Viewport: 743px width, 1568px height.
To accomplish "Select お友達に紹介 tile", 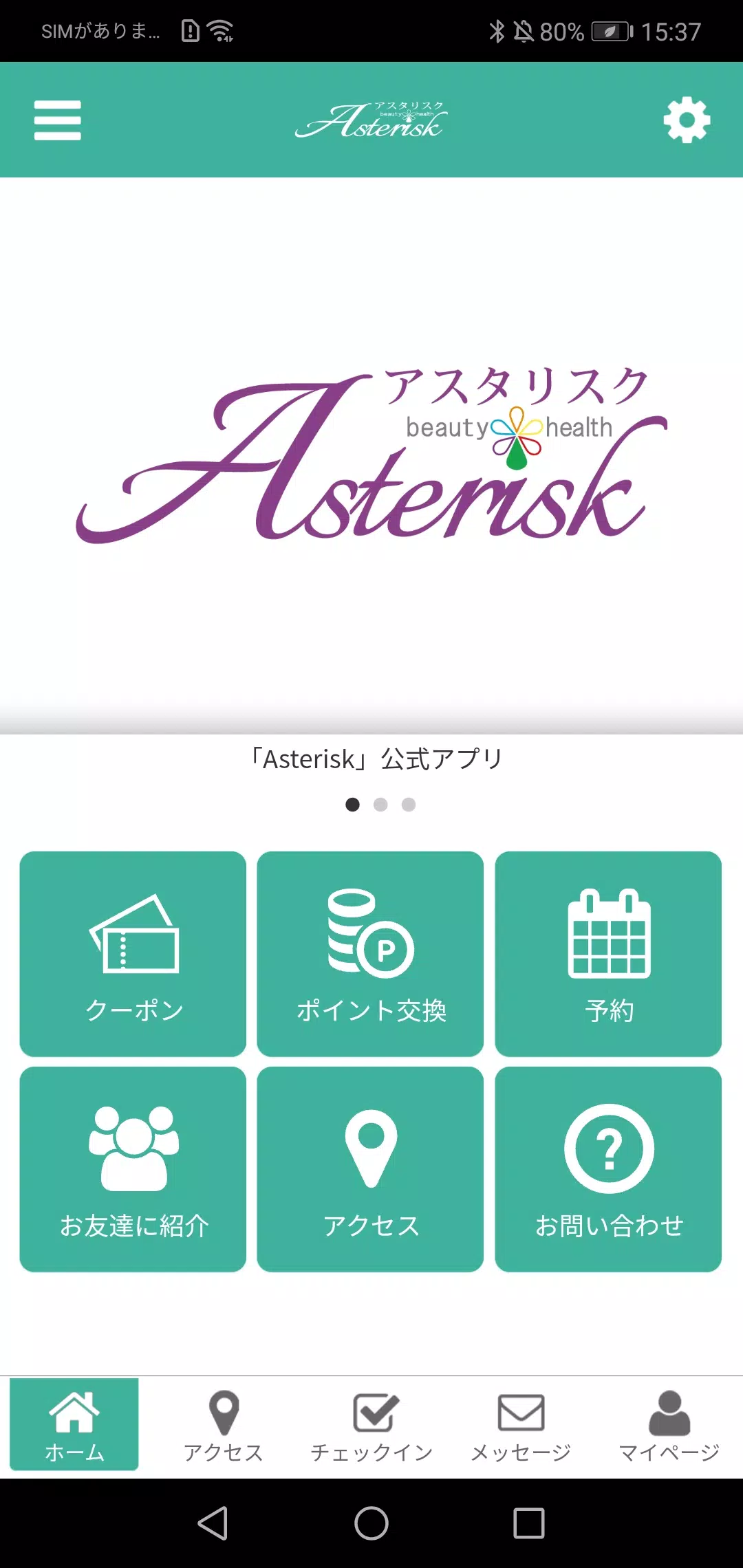I will pos(133,1168).
